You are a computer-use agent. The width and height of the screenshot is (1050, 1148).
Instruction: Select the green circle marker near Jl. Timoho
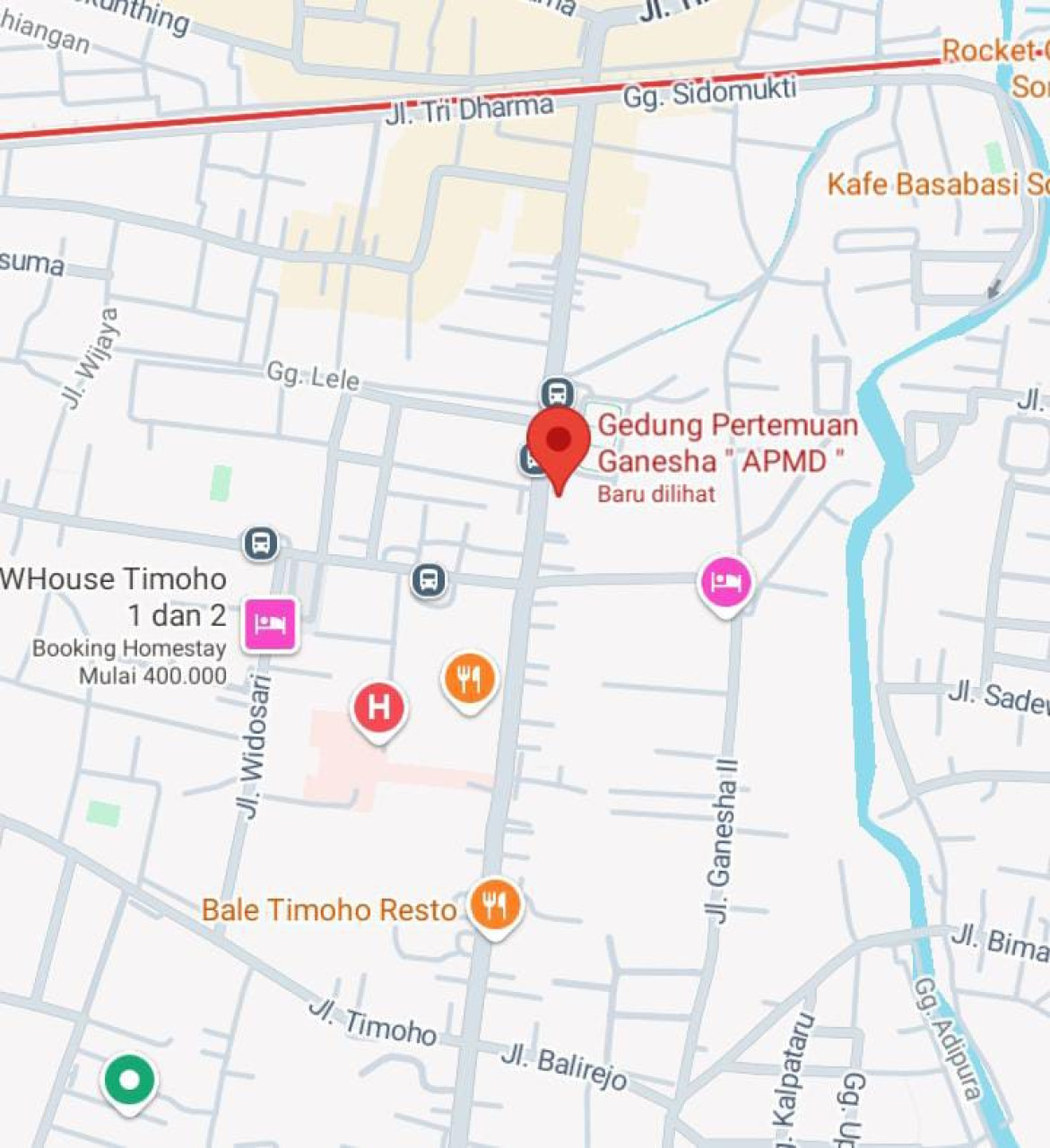[129, 1080]
